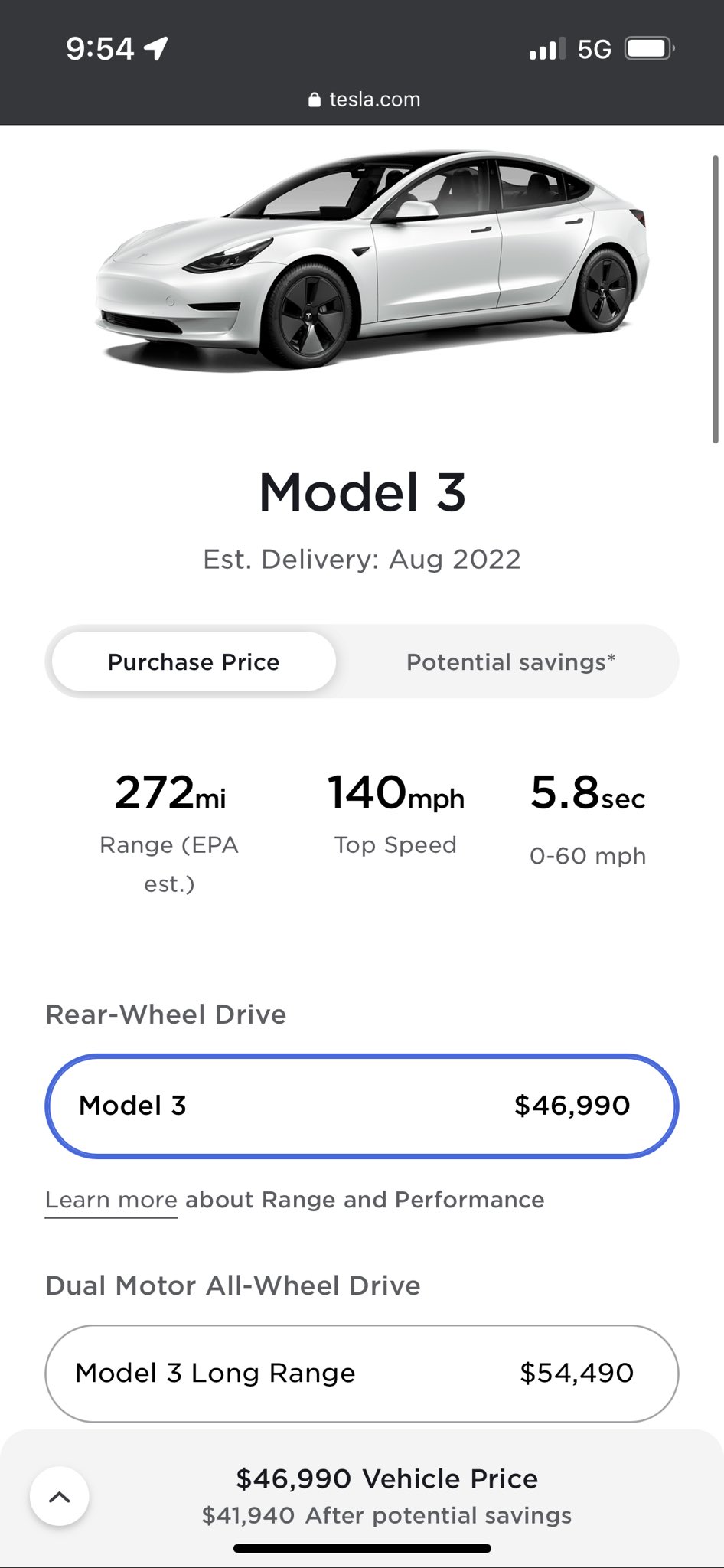Switch to the Potential savings tab

point(510,662)
